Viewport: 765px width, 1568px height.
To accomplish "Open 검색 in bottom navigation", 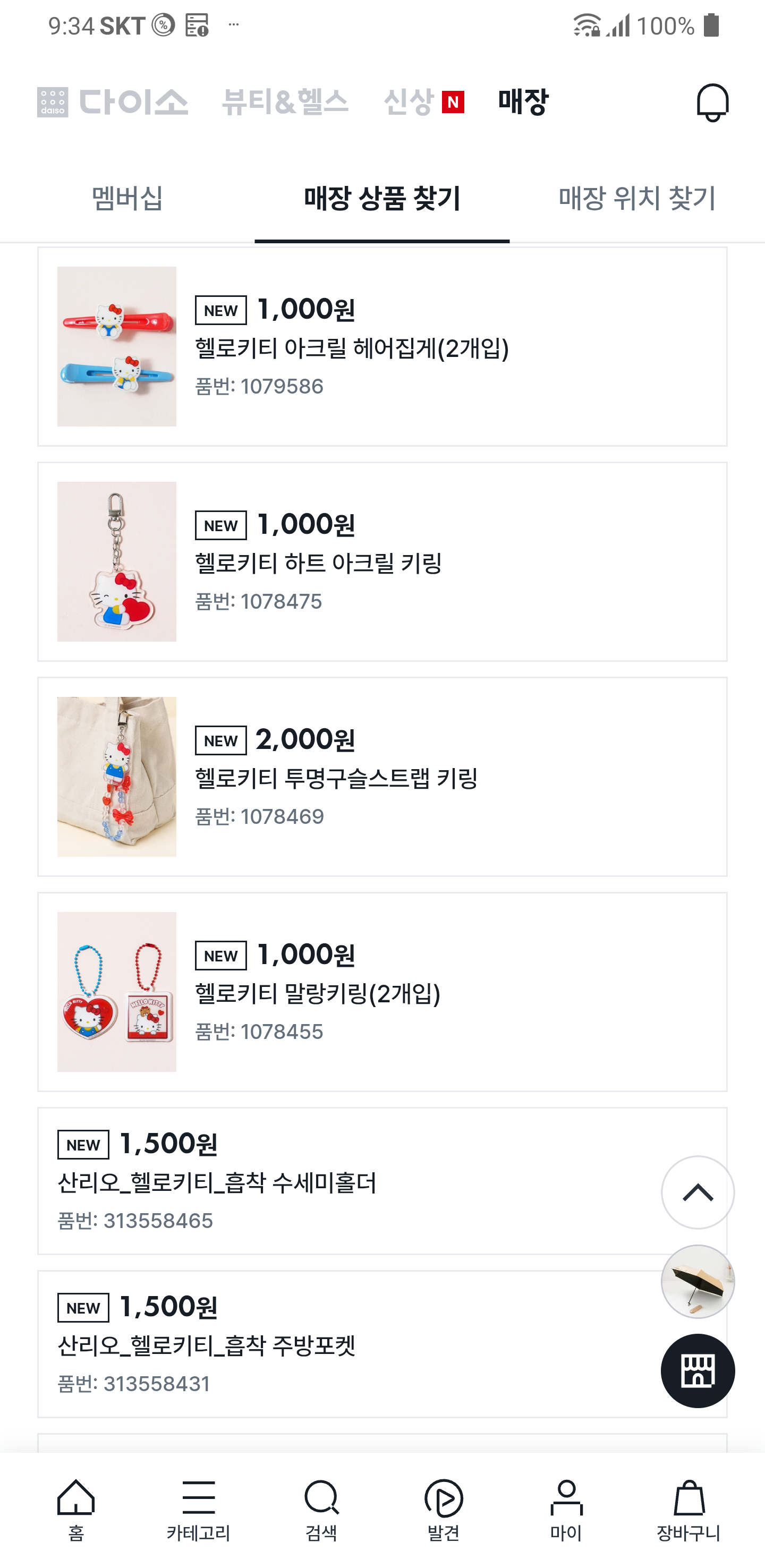I will (321, 1511).
